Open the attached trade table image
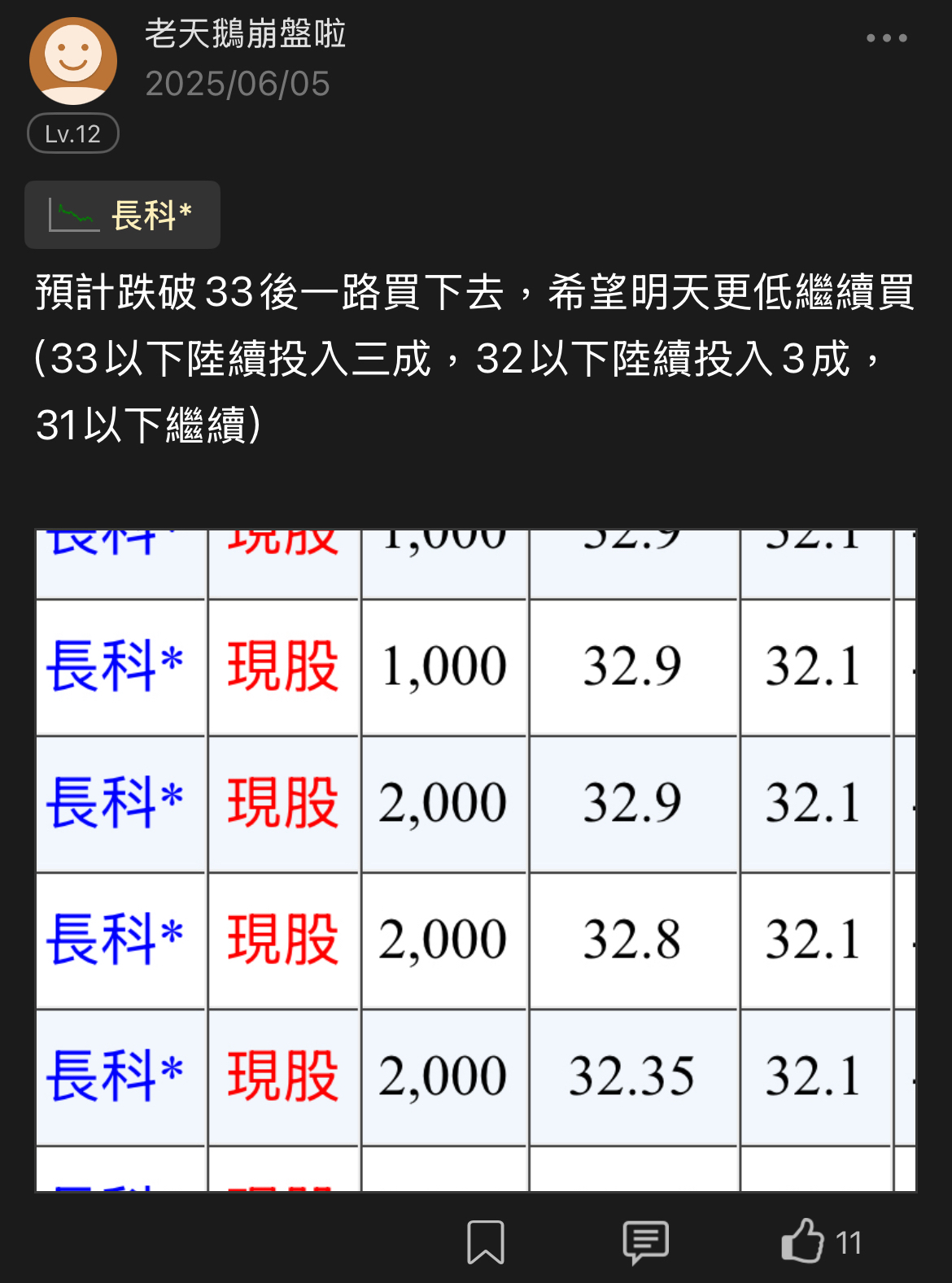 pyautogui.click(x=476, y=860)
